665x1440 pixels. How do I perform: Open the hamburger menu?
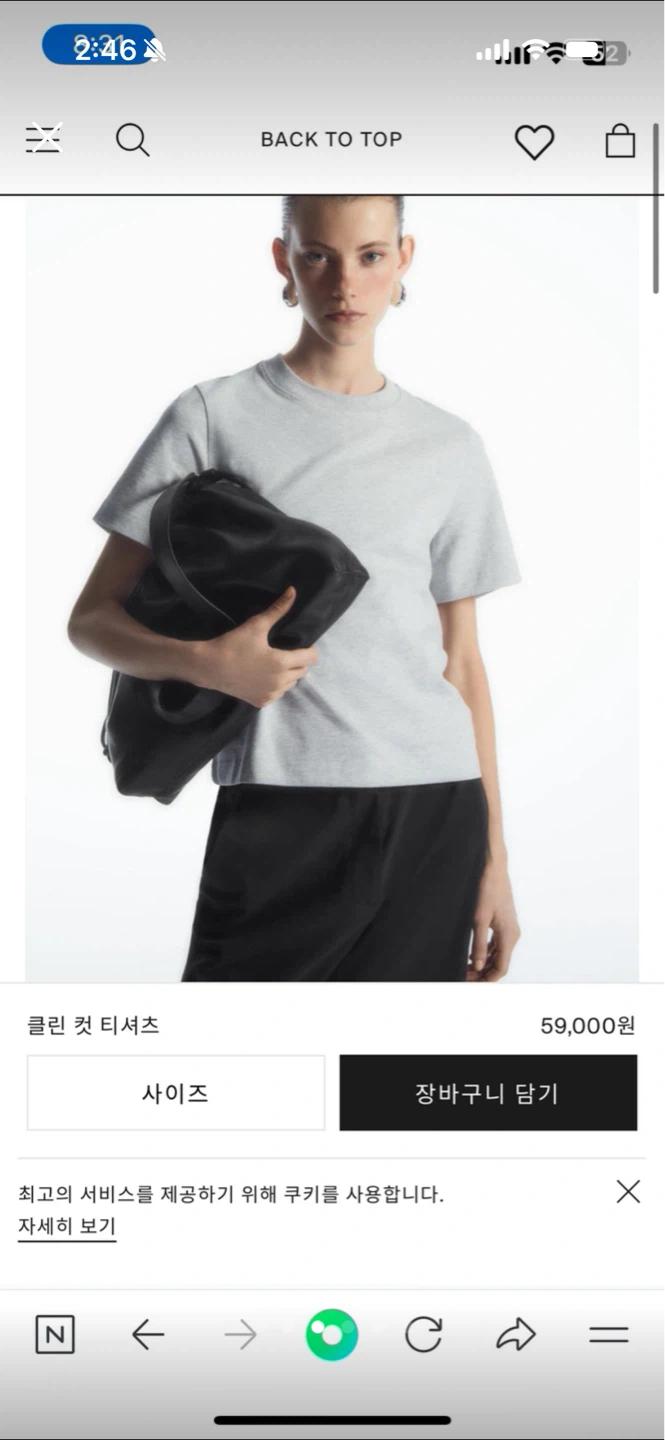pos(44,140)
